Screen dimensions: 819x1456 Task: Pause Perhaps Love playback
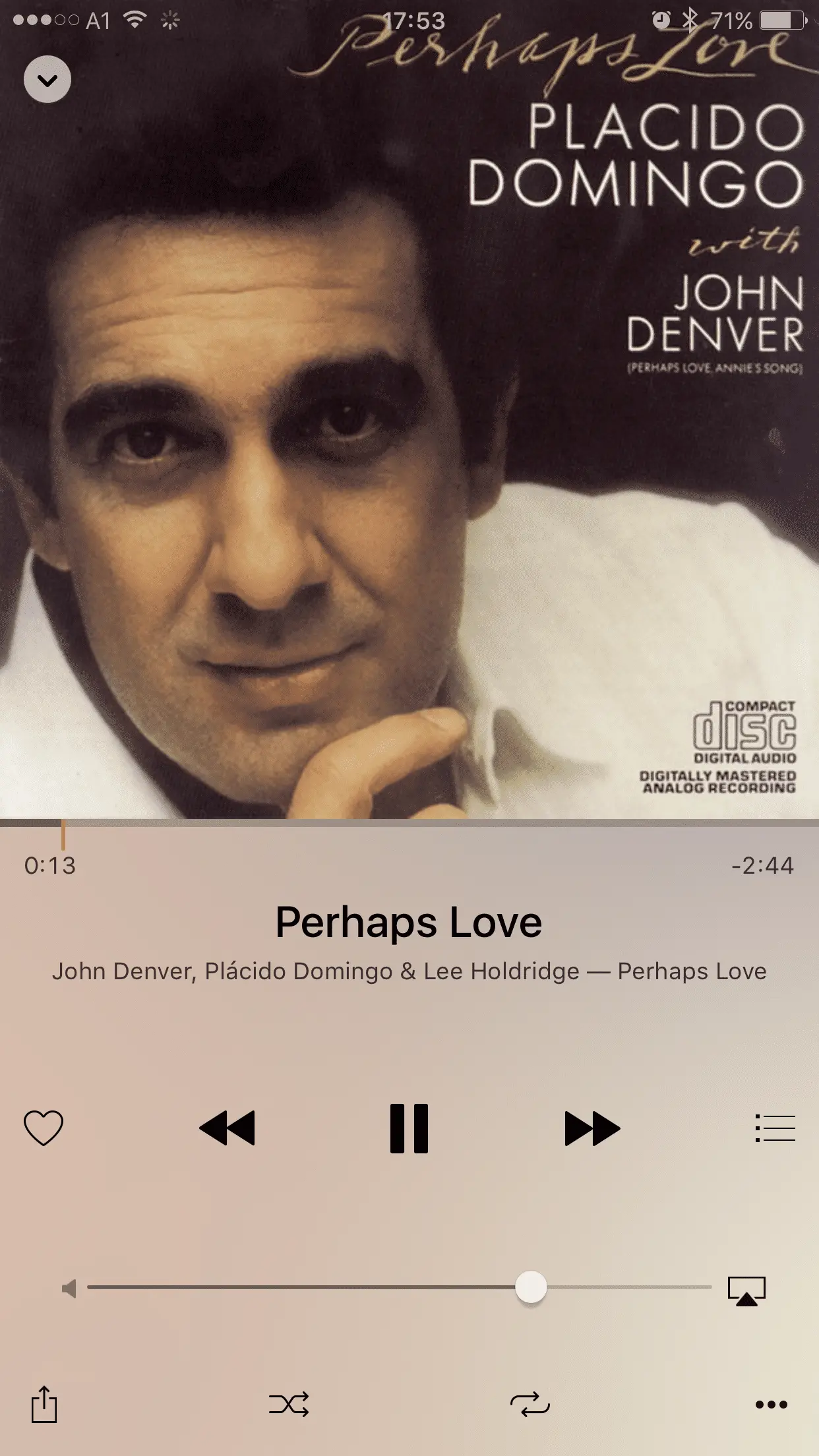coord(409,1128)
